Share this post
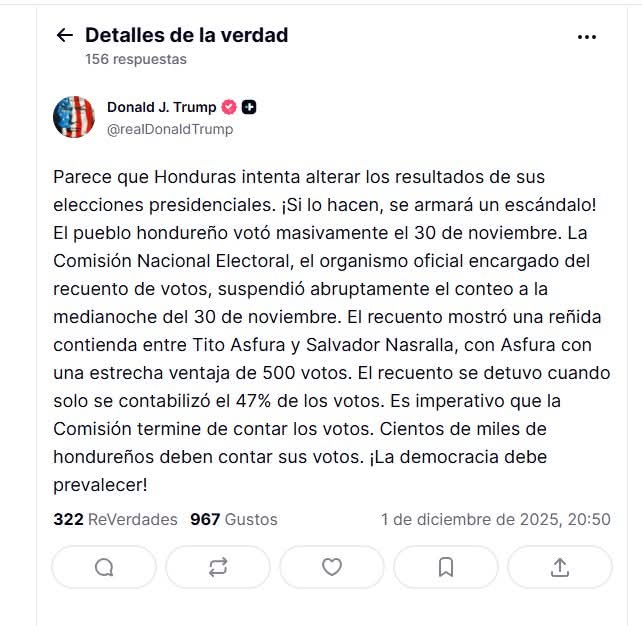Viewport: 642px width, 626px height. (x=560, y=567)
